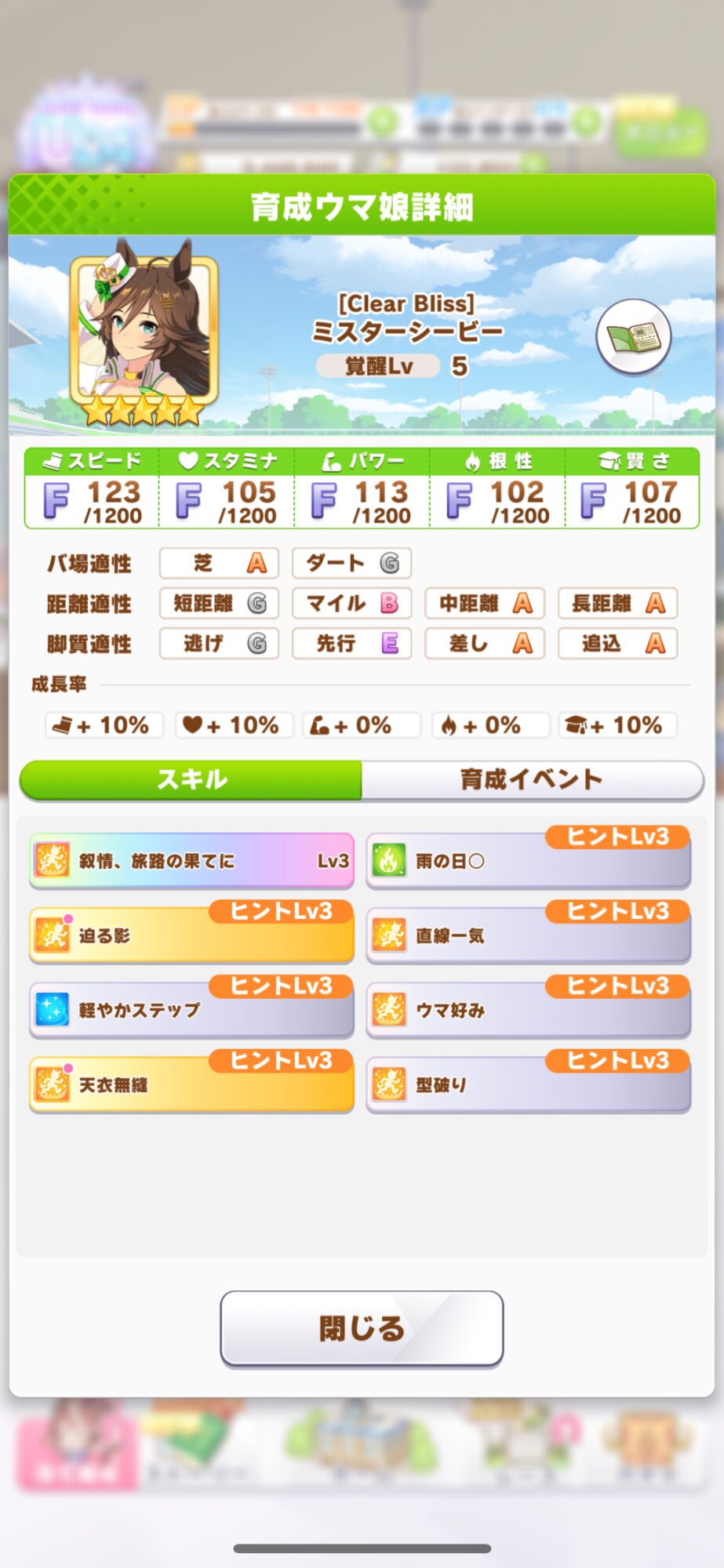Open the character profile book icon

pyautogui.click(x=634, y=337)
